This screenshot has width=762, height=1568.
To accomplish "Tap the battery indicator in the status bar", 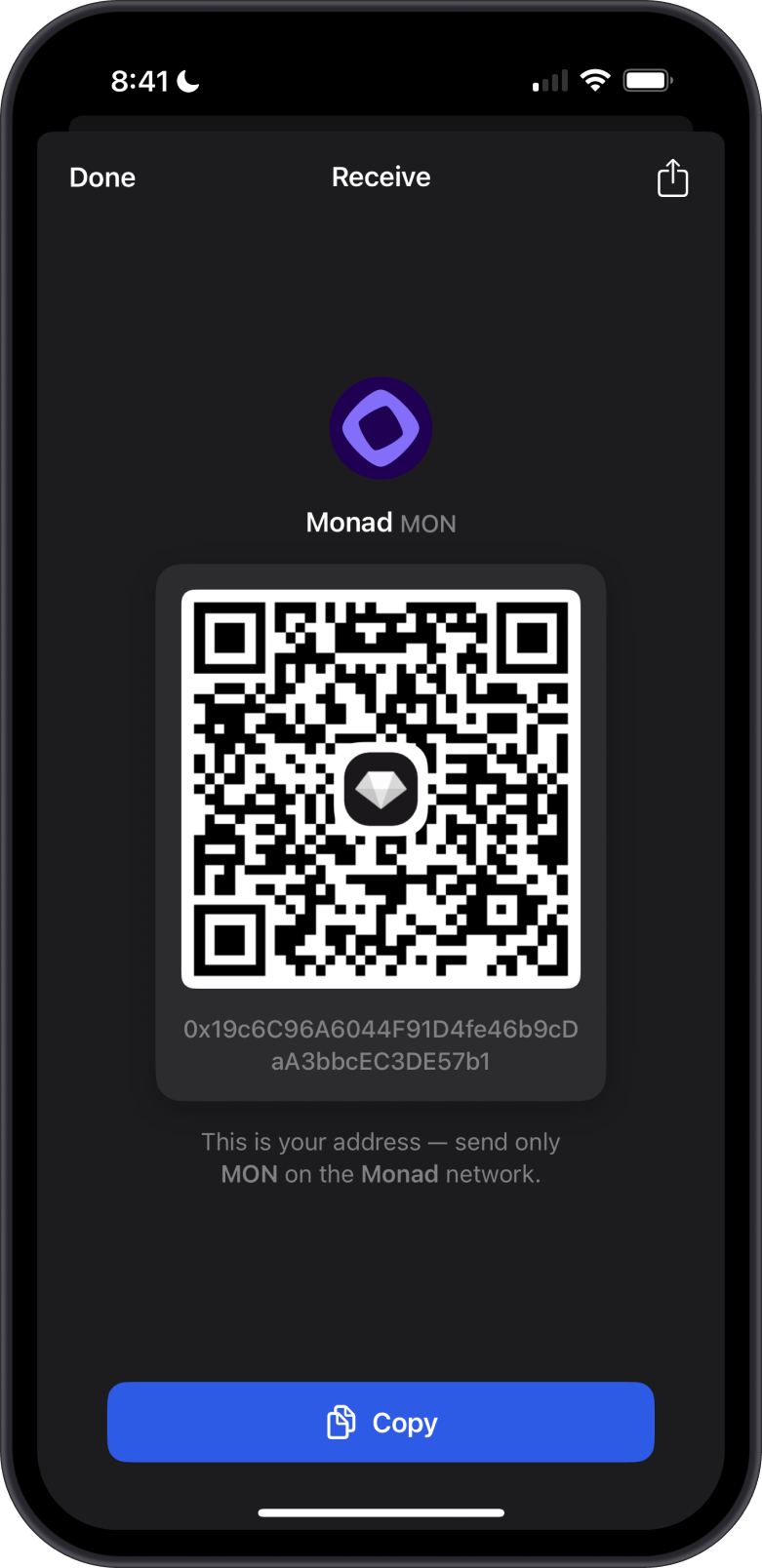I will (647, 80).
